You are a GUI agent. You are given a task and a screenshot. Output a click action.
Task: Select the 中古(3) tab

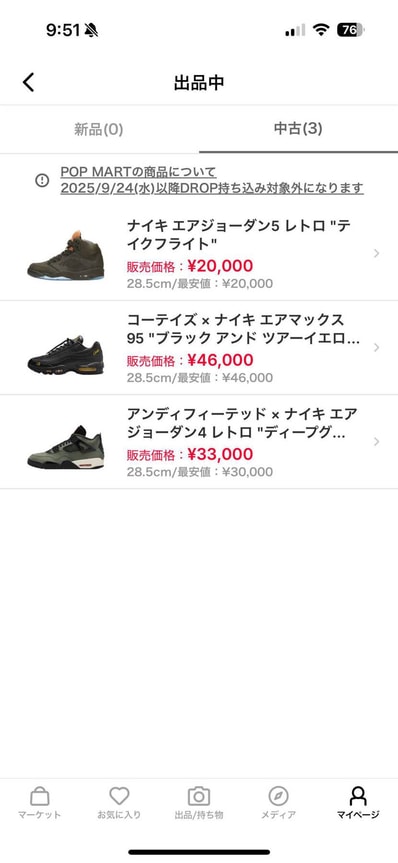tap(298, 129)
